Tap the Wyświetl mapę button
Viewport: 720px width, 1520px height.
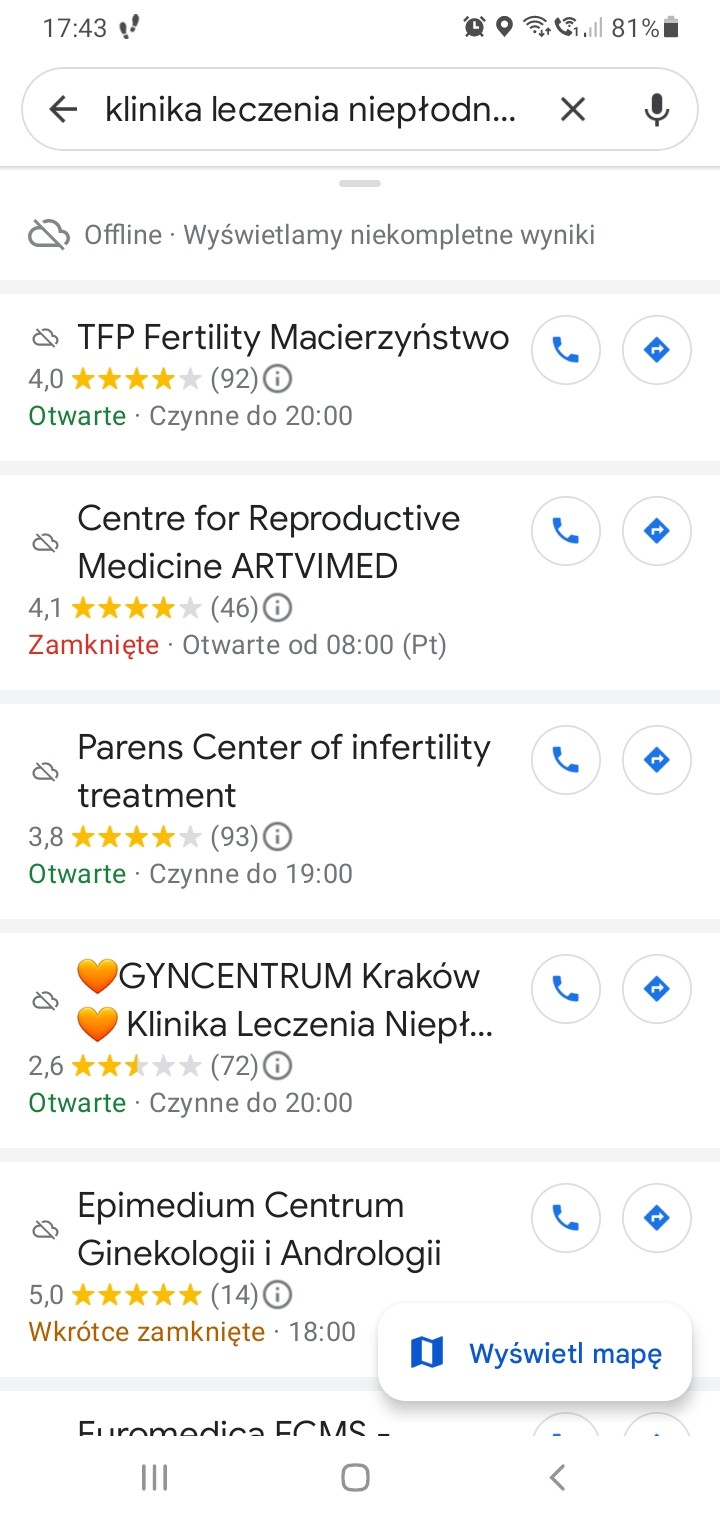click(x=535, y=1354)
